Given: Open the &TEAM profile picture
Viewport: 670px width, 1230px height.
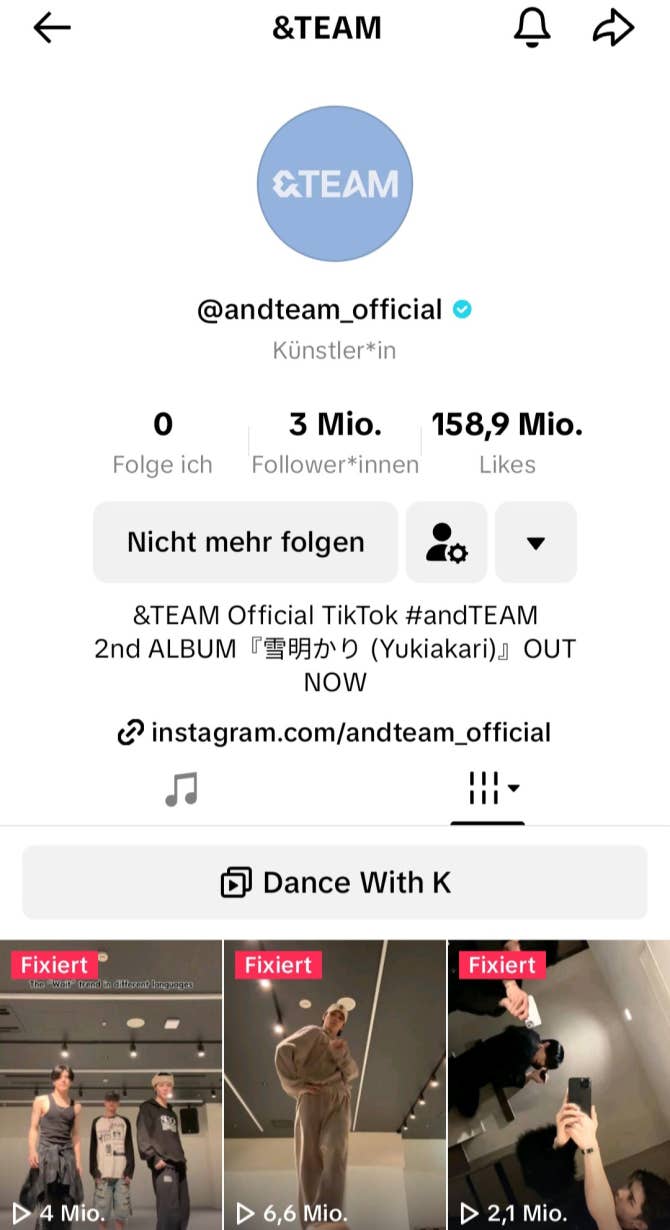Looking at the screenshot, I should pyautogui.click(x=335, y=184).
